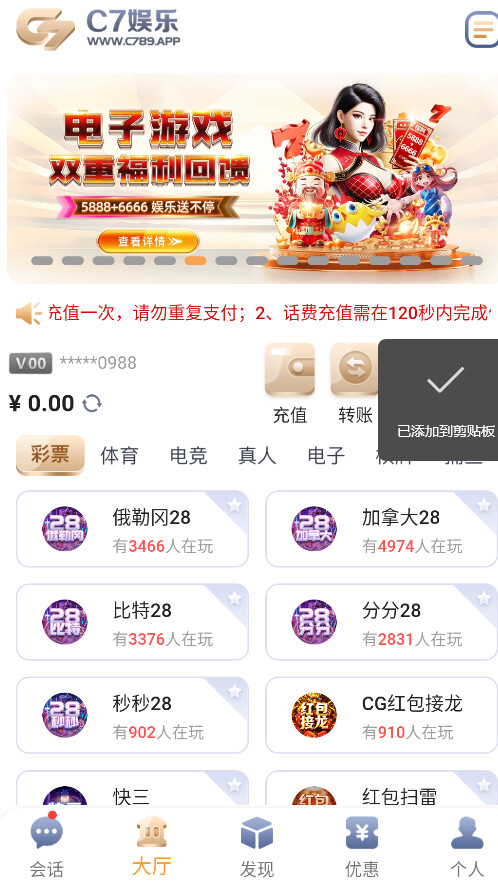This screenshot has width=498, height=888.
Task: Refresh the ¥ 0.00 balance
Action: [92, 403]
